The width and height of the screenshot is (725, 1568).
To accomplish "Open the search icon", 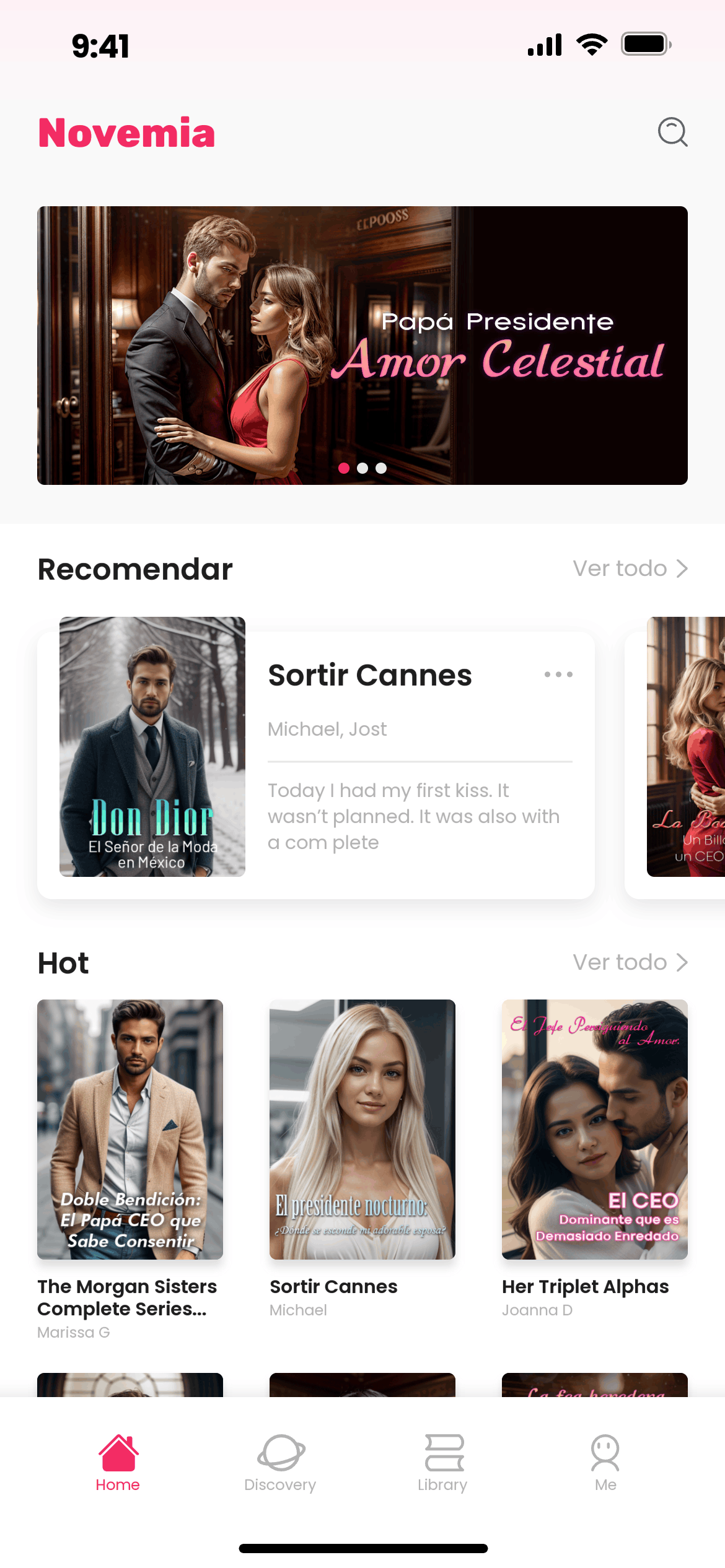I will [x=672, y=132].
